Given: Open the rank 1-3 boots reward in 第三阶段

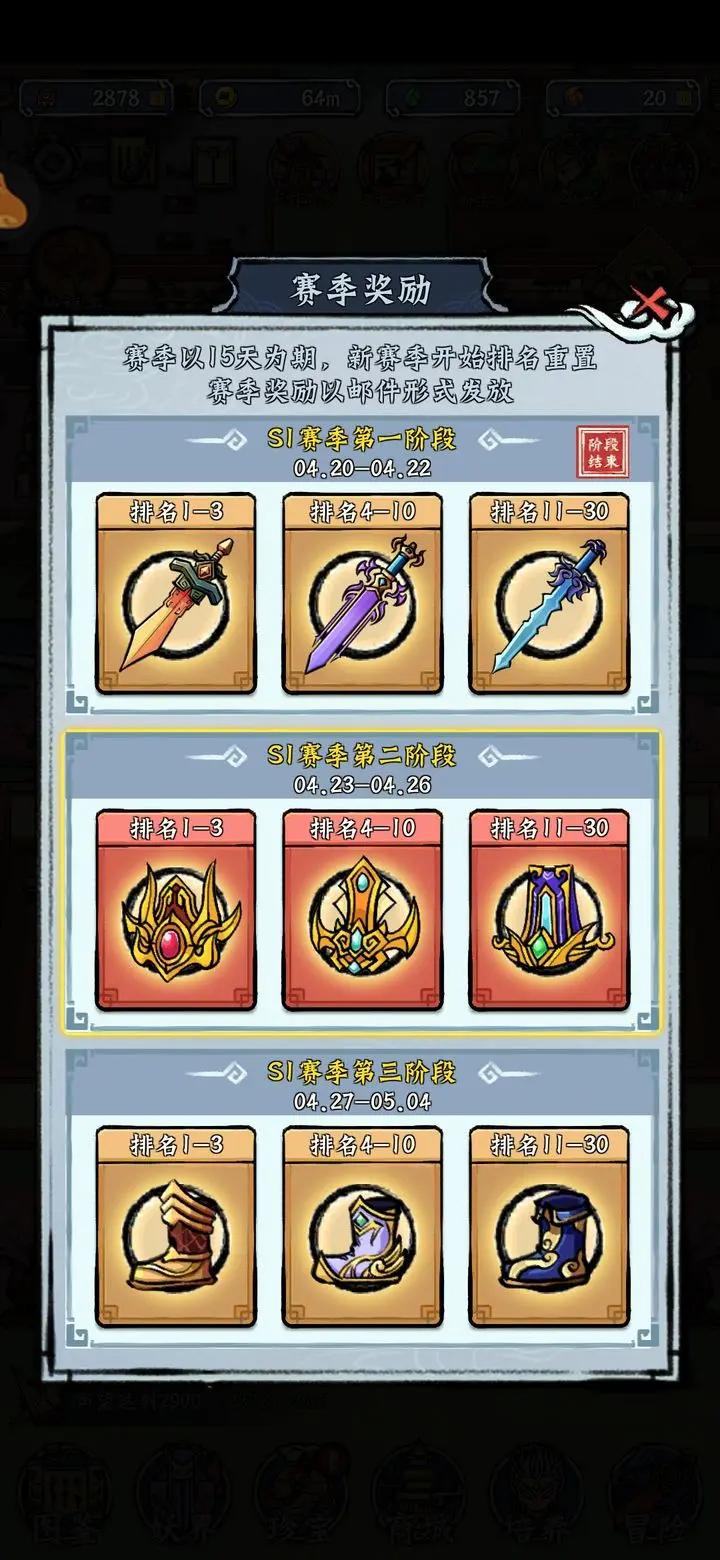Looking at the screenshot, I should pos(176,1227).
